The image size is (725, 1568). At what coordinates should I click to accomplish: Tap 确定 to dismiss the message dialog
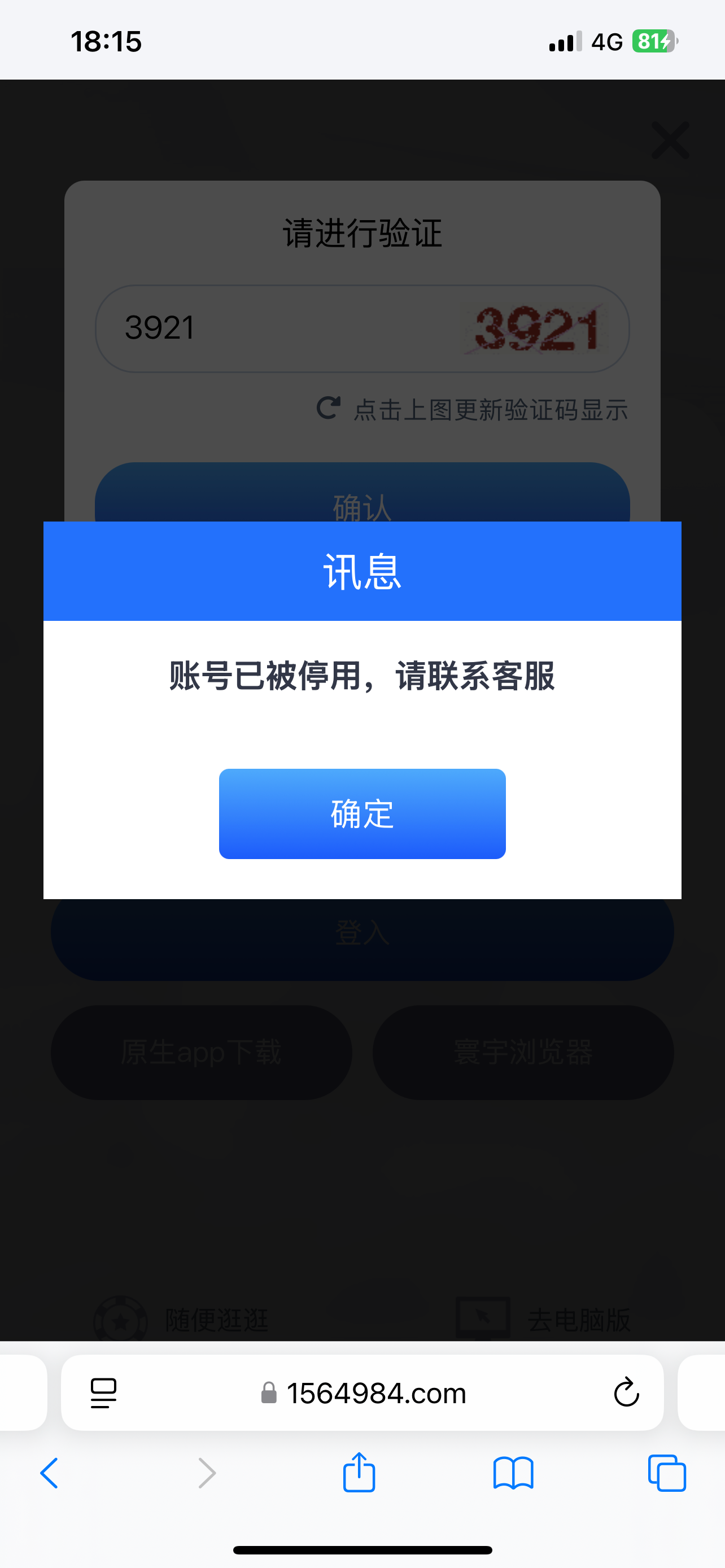click(x=361, y=814)
